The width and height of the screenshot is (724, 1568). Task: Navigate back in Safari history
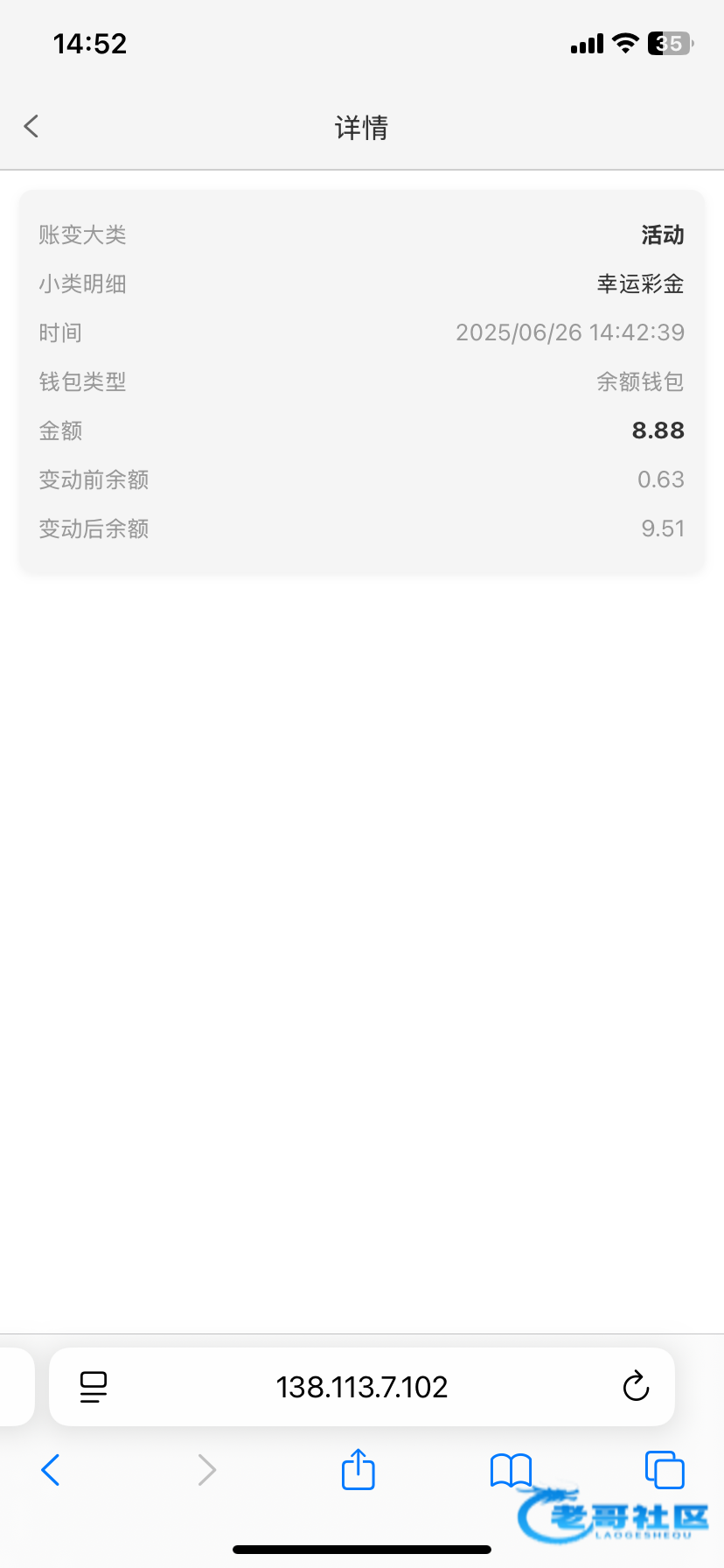point(51,1470)
